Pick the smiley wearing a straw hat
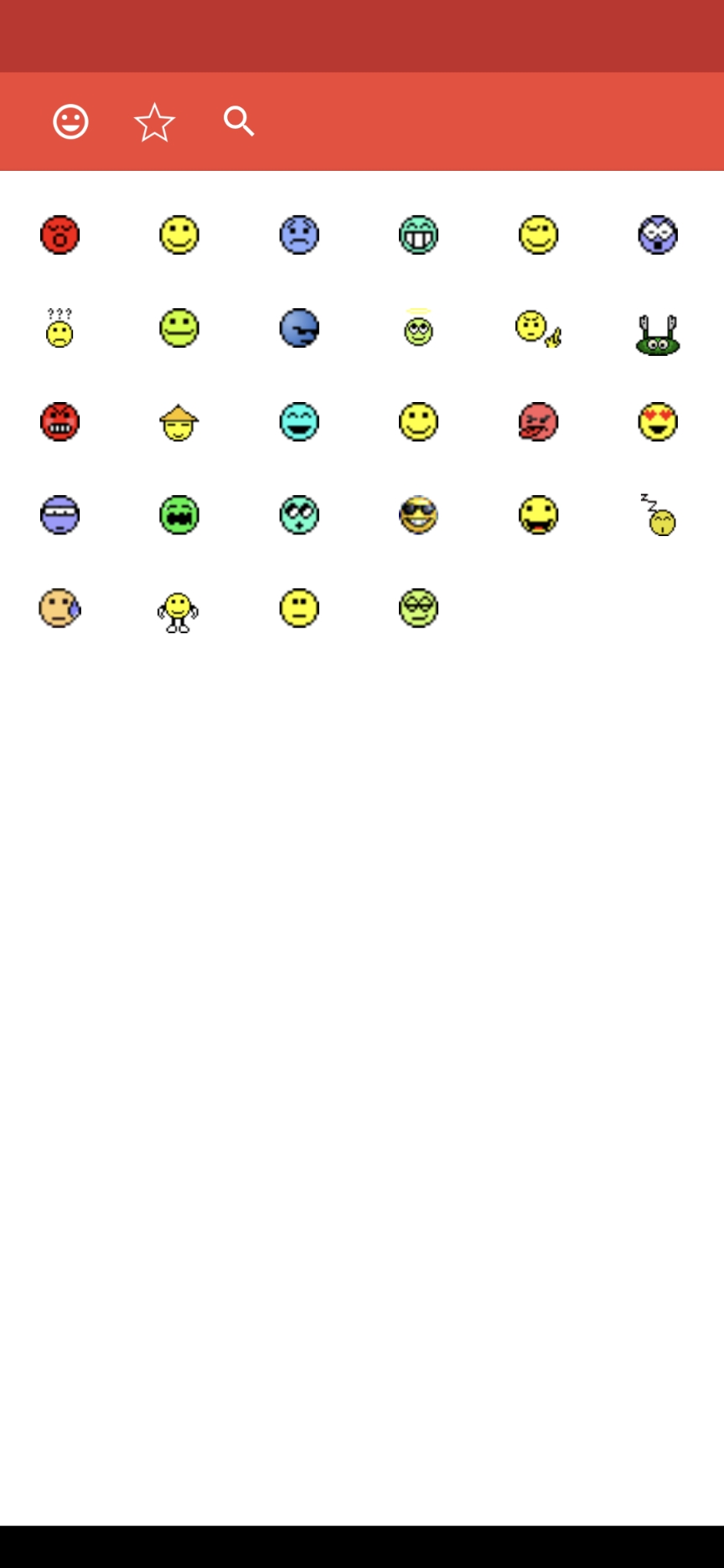724x1568 pixels. click(x=179, y=422)
